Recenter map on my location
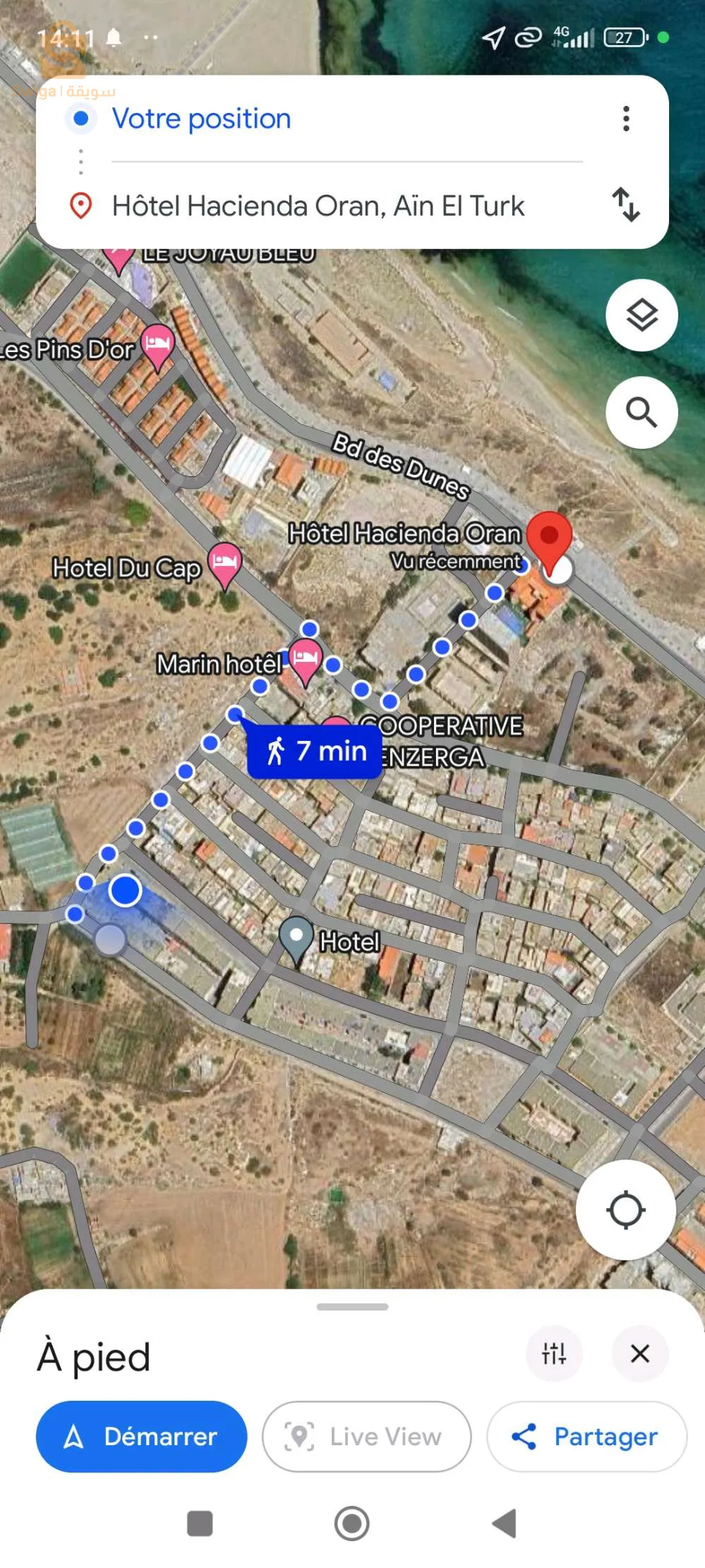Image resolution: width=705 pixels, height=1568 pixels. pyautogui.click(x=625, y=1210)
